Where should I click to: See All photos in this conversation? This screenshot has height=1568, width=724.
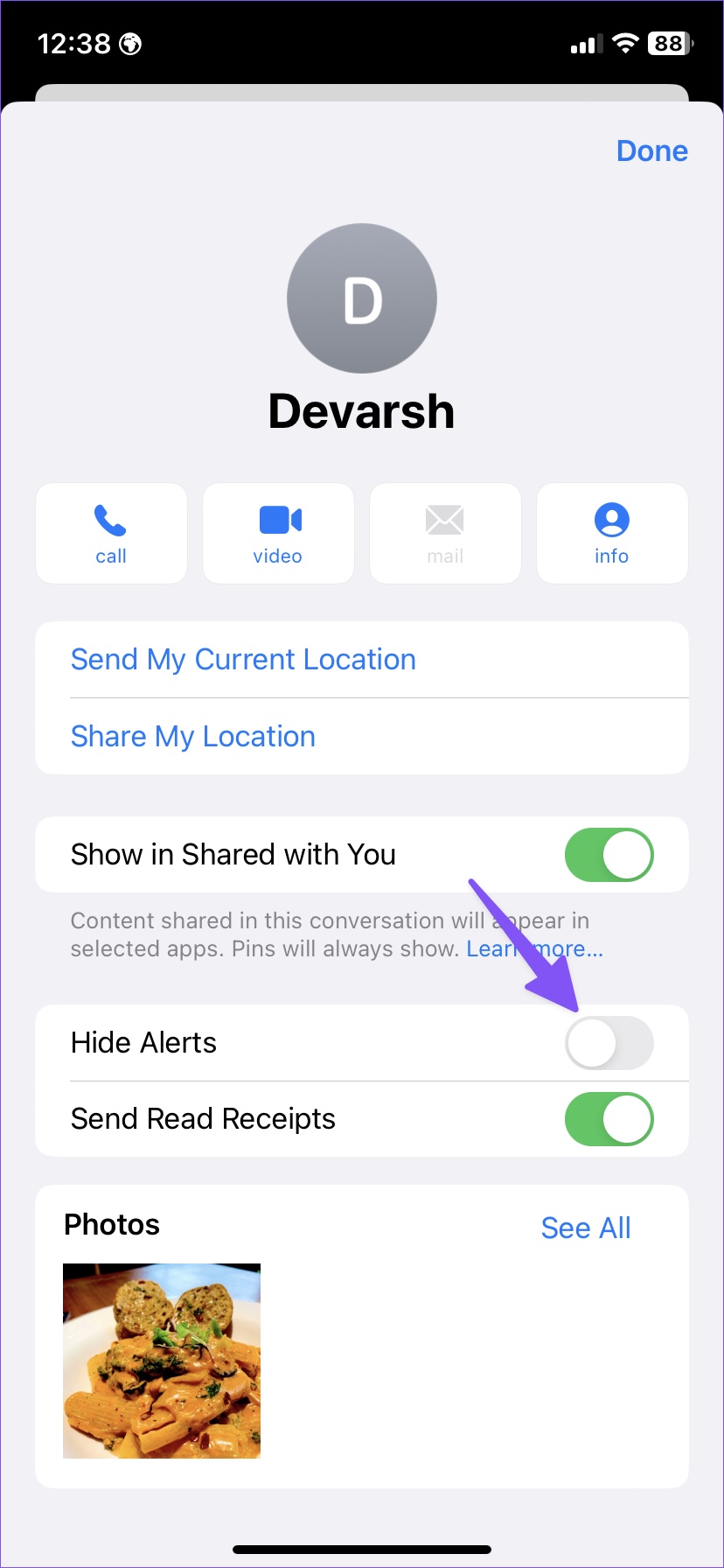point(585,1228)
